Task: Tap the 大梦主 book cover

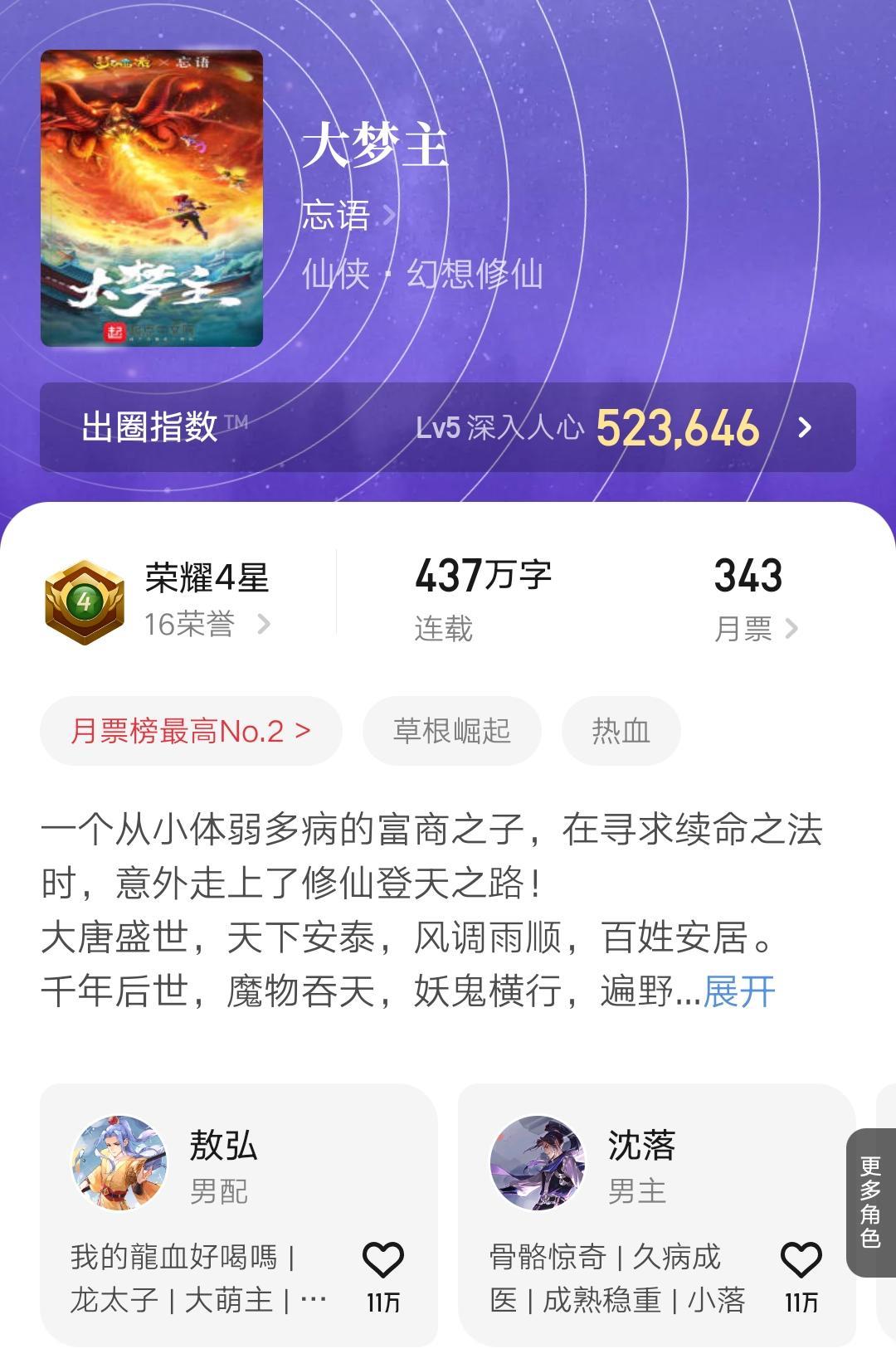Action: (152, 198)
